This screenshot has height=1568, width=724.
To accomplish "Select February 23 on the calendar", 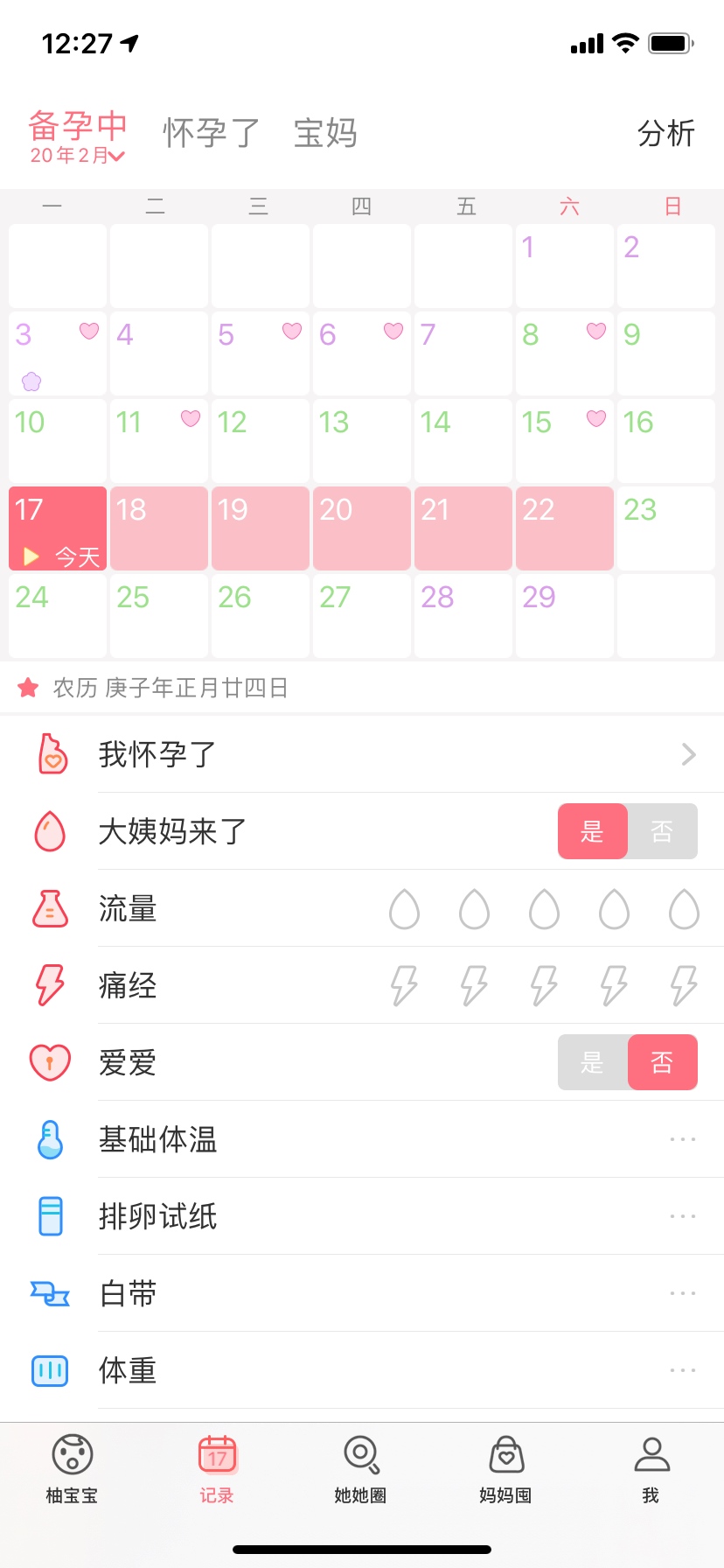I will (x=665, y=528).
